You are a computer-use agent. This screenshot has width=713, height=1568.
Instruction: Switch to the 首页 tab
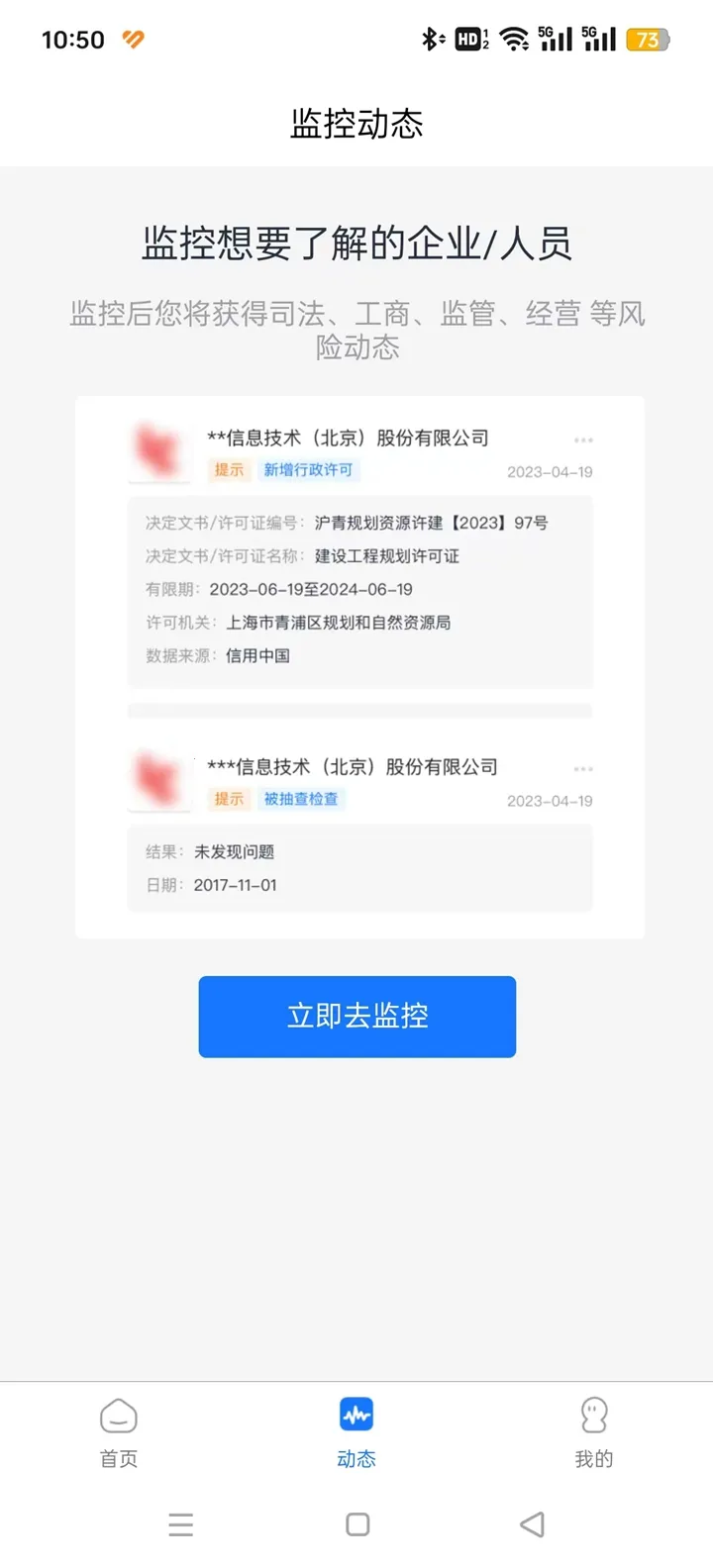[119, 1431]
